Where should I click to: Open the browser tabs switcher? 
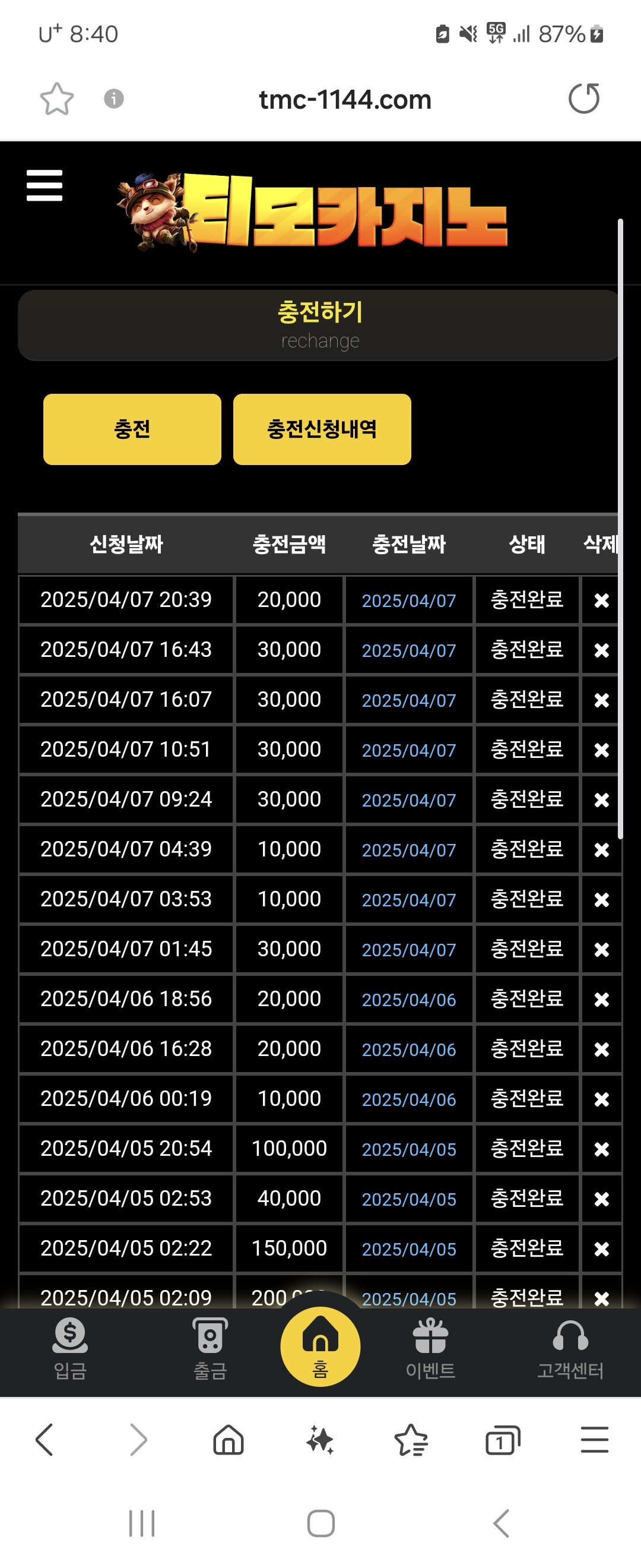point(502,1441)
